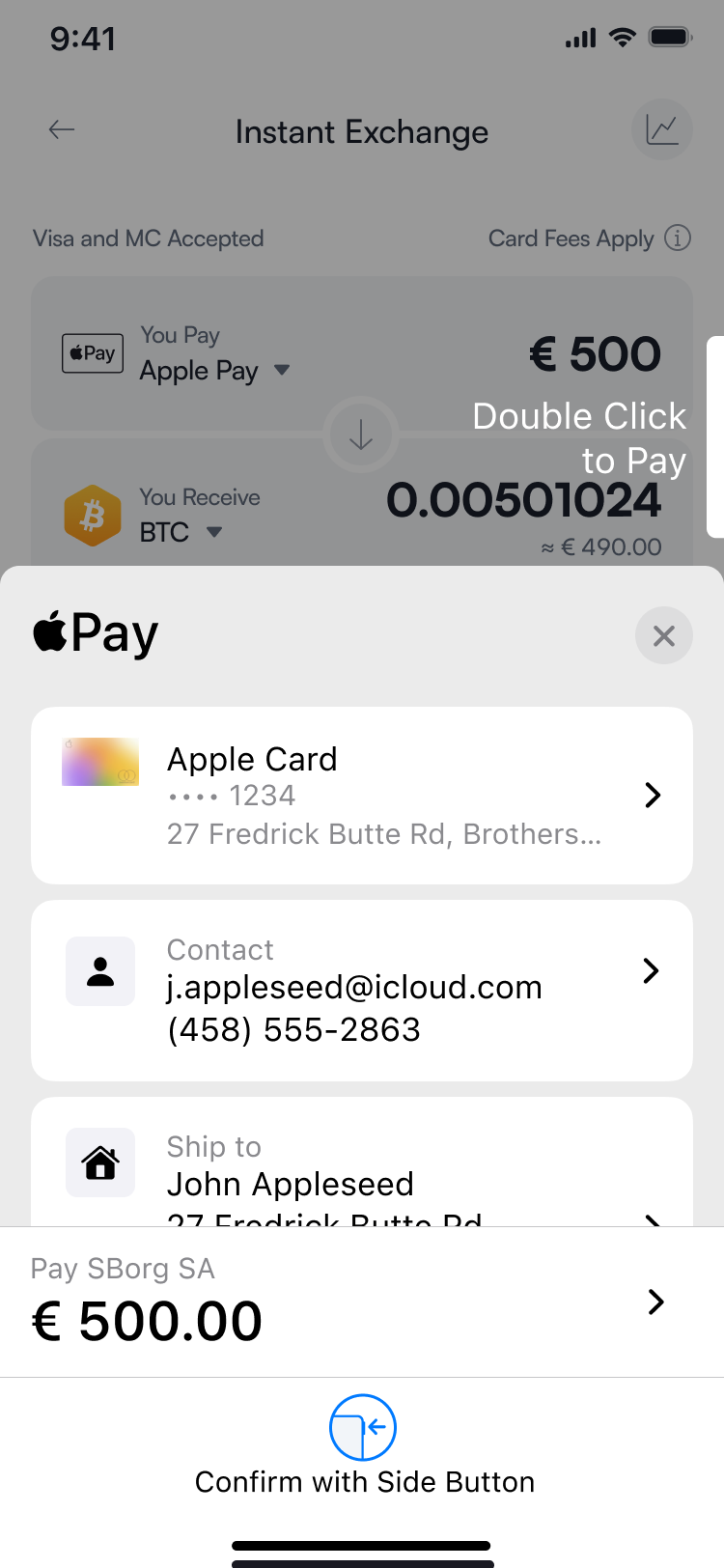
Task: Open the Apple Card payment method row
Action: [362, 796]
